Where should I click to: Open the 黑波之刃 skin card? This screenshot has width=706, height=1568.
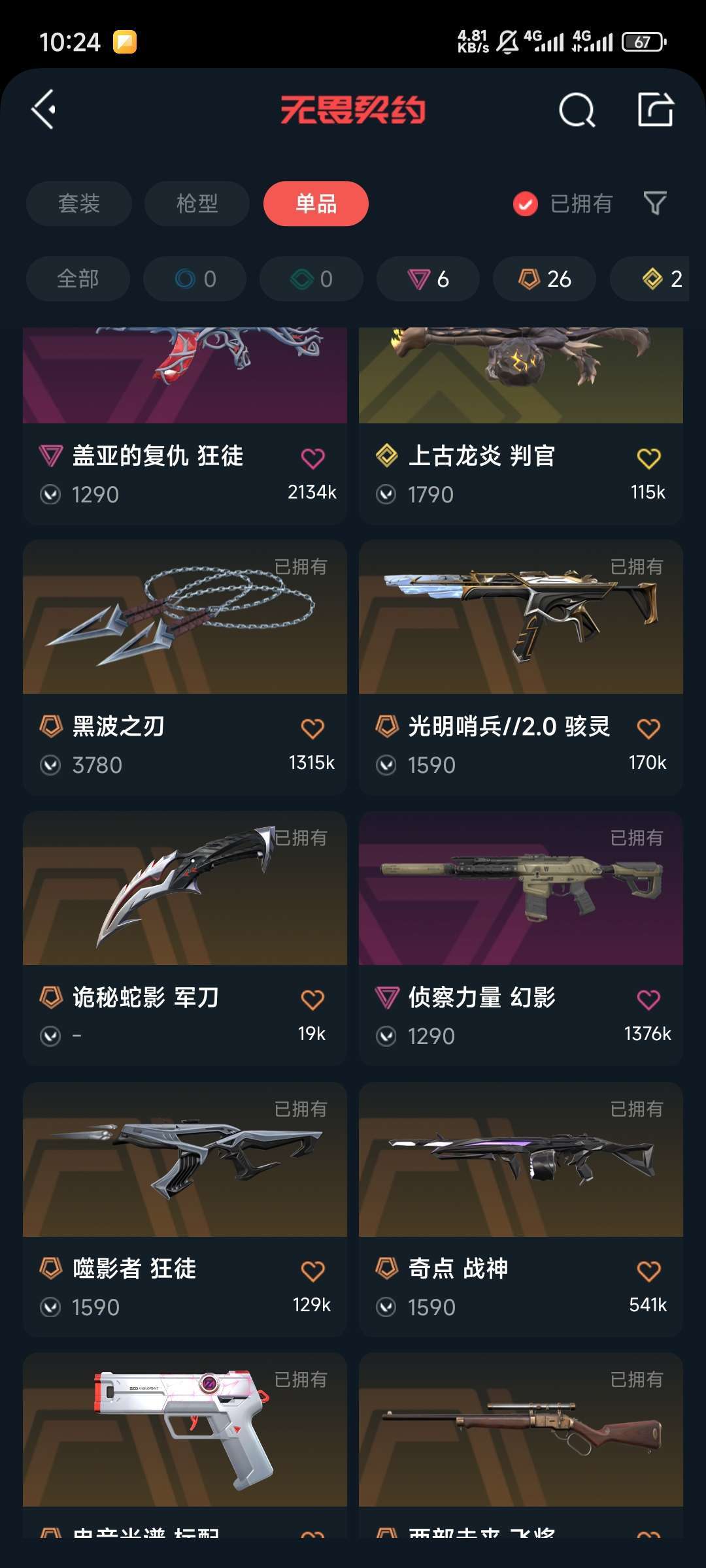[185, 668]
